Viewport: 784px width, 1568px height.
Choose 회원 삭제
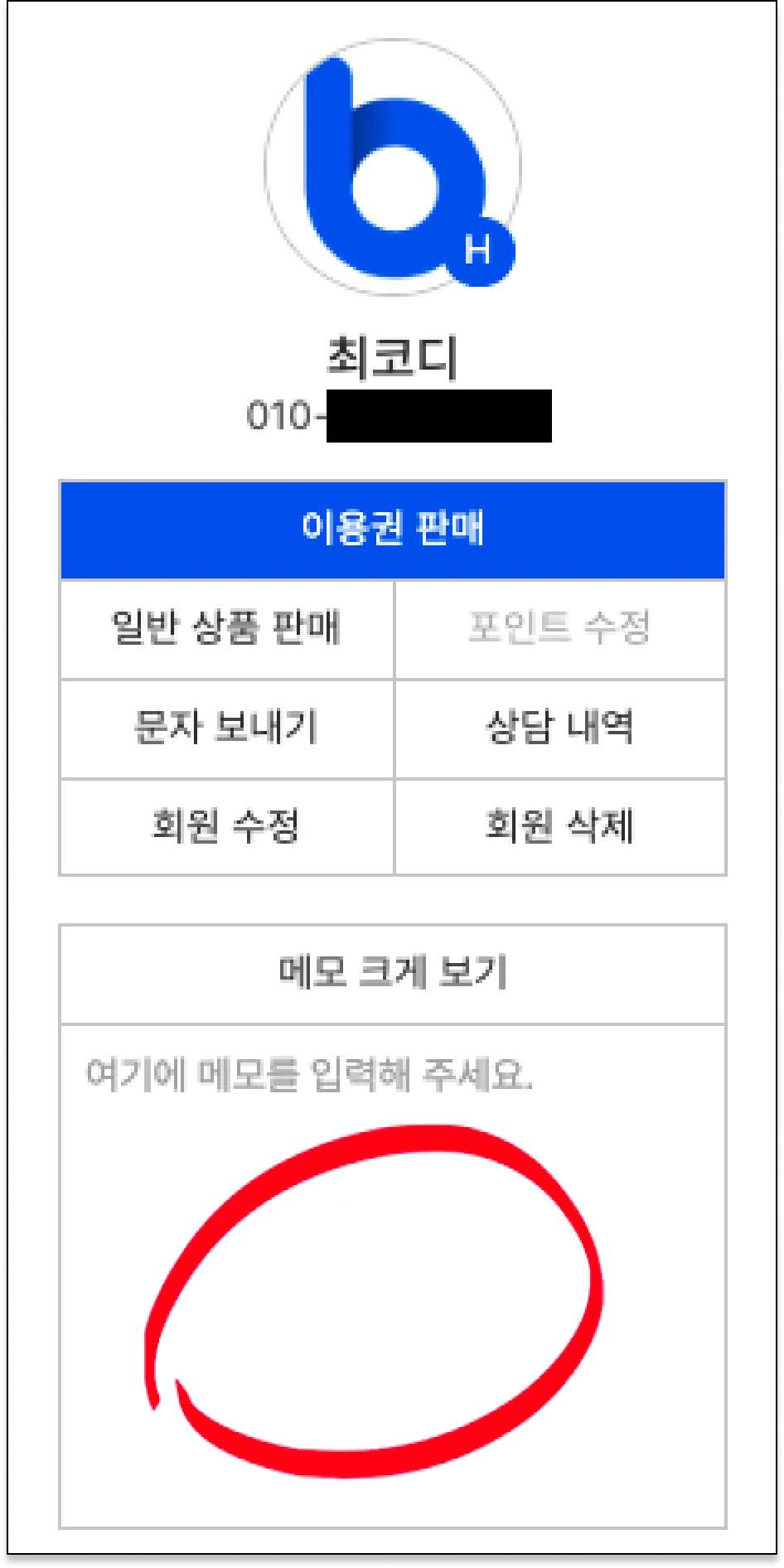click(559, 826)
